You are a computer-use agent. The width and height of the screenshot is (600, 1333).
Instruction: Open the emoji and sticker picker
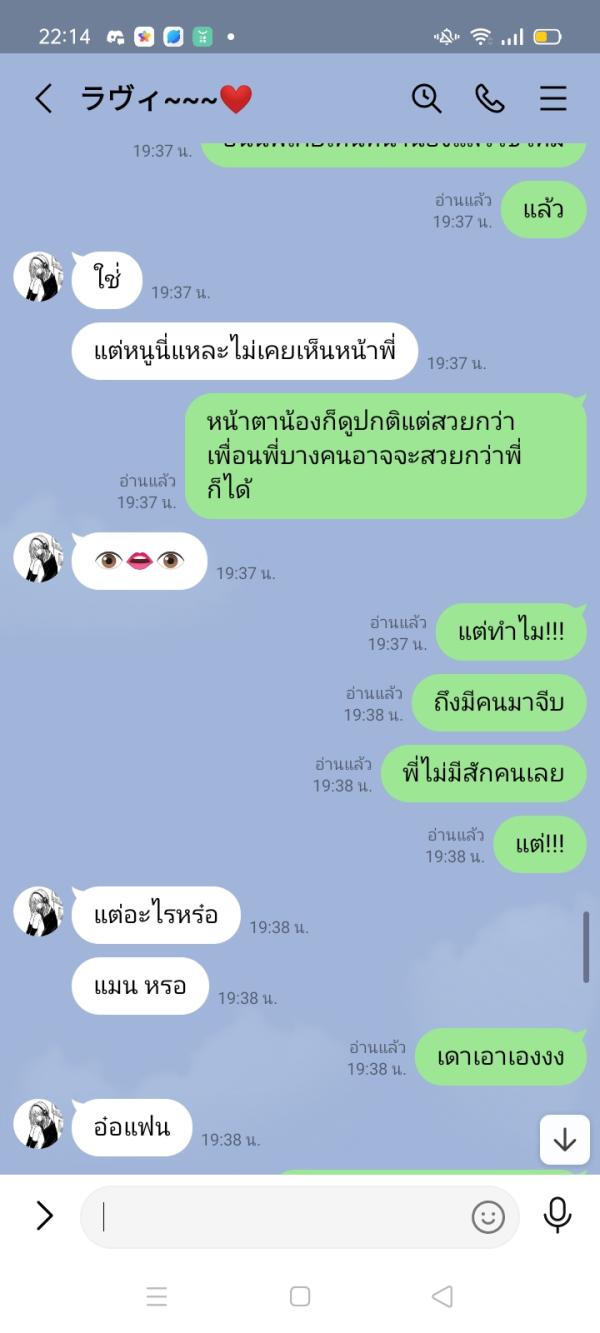pos(488,1216)
